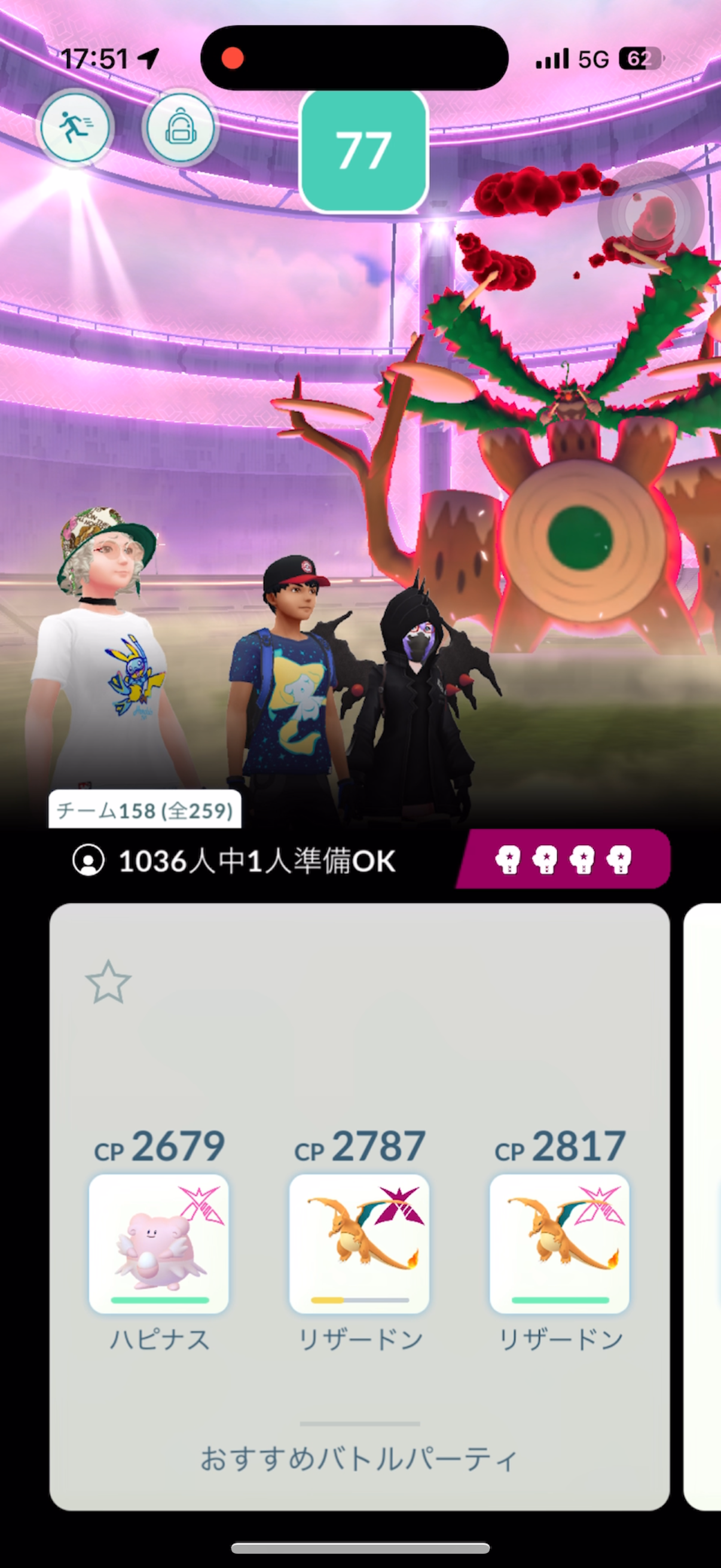Select リザードン CP 2787 slot
The width and height of the screenshot is (721, 1568).
(359, 1243)
